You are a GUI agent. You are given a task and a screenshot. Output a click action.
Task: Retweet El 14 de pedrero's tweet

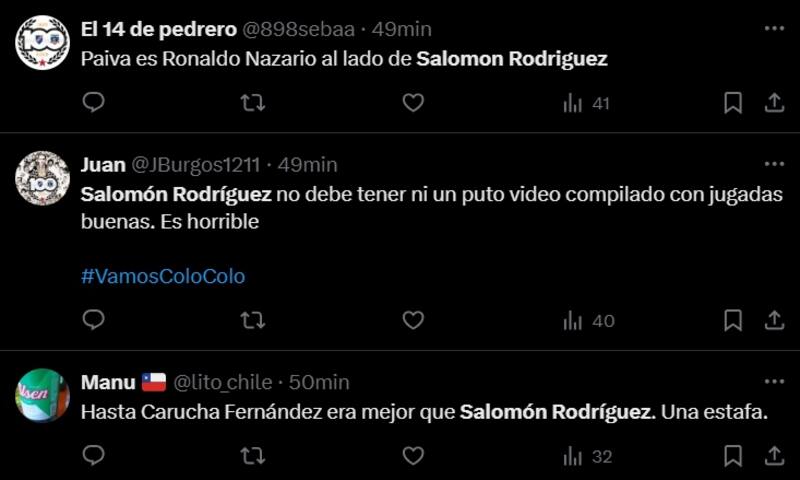tap(253, 102)
